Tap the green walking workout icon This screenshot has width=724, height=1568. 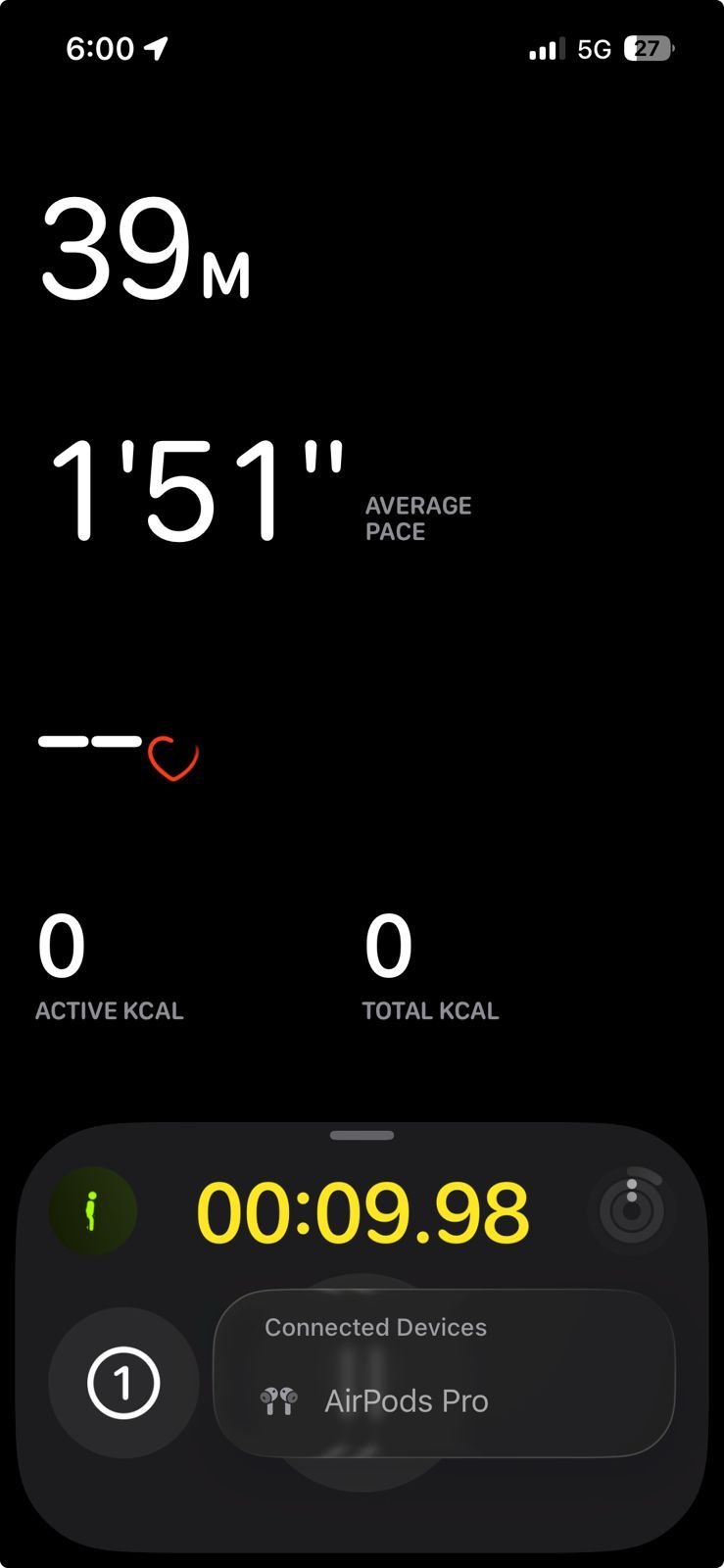[93, 1210]
